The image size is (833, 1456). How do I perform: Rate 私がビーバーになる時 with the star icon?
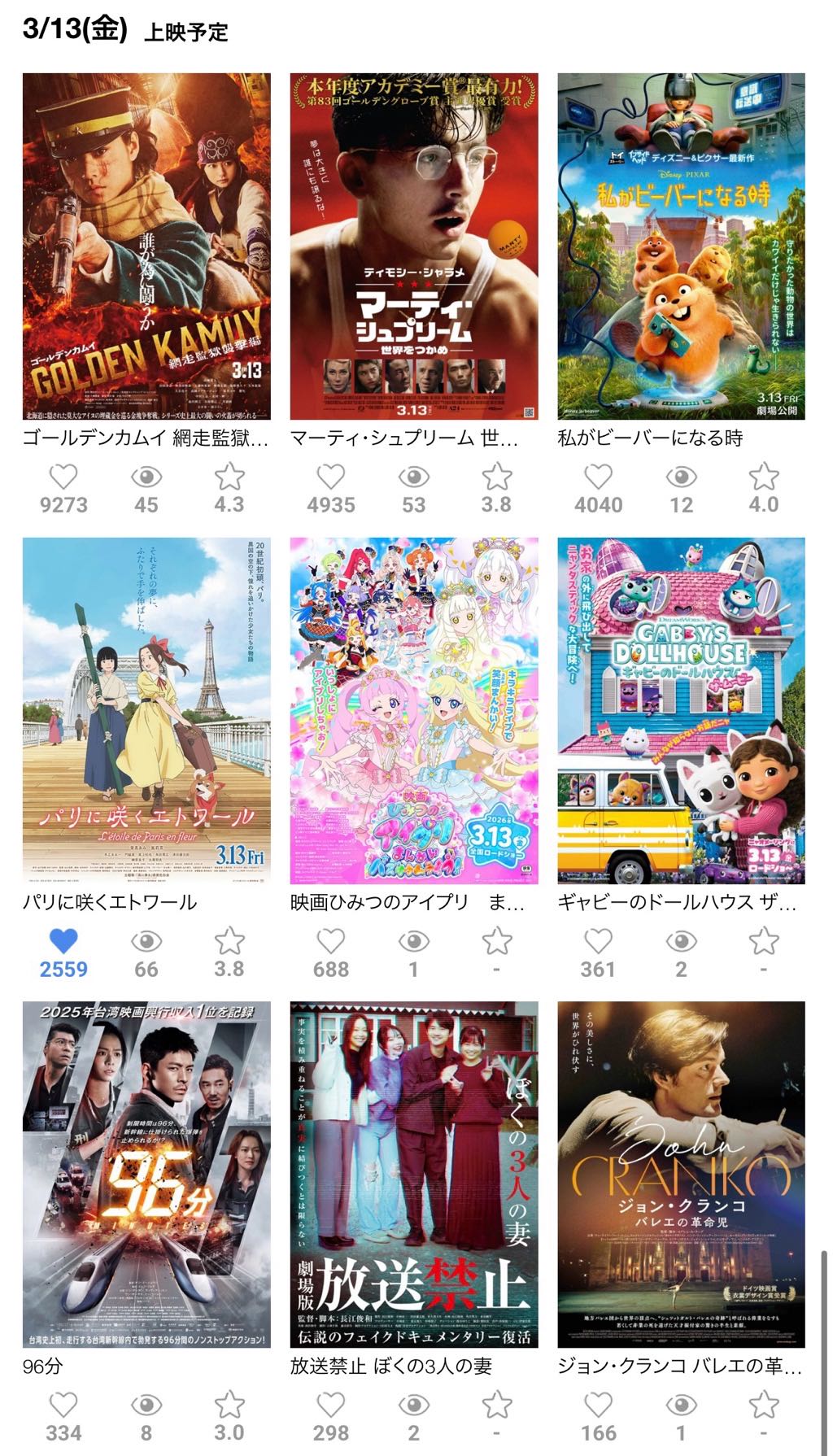pos(764,477)
